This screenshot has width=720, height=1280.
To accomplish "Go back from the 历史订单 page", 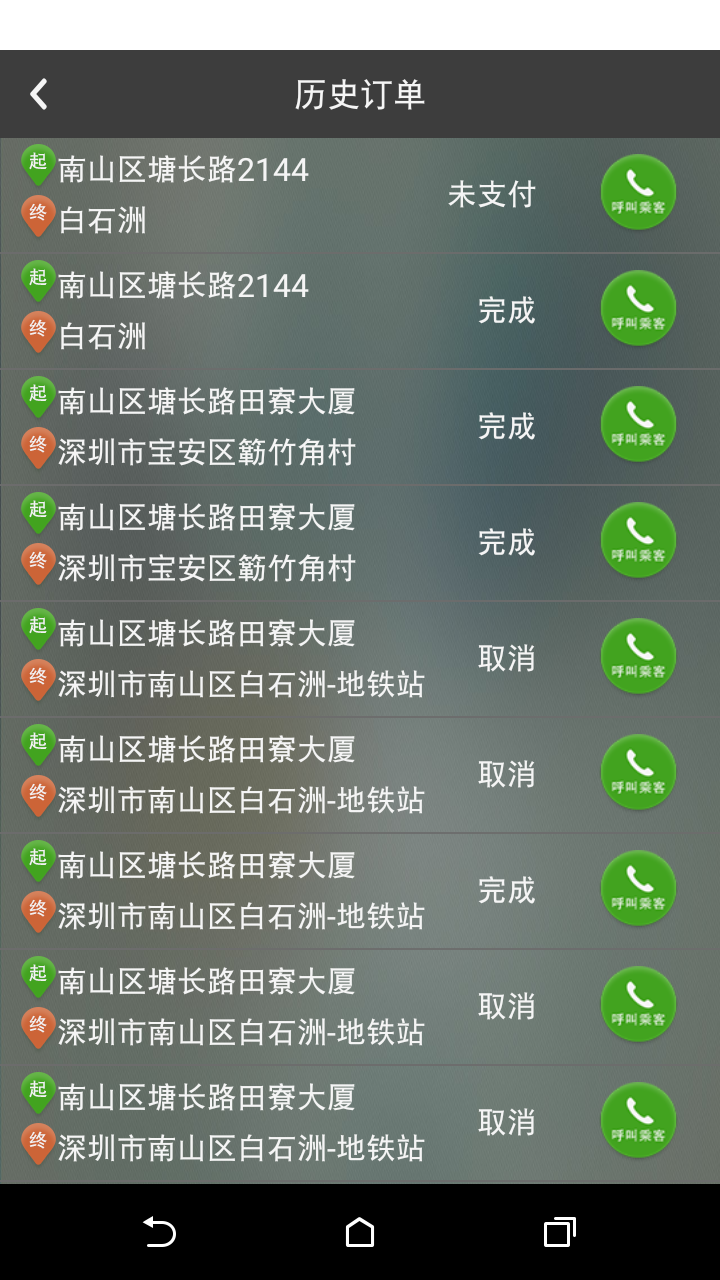I will [39, 95].
